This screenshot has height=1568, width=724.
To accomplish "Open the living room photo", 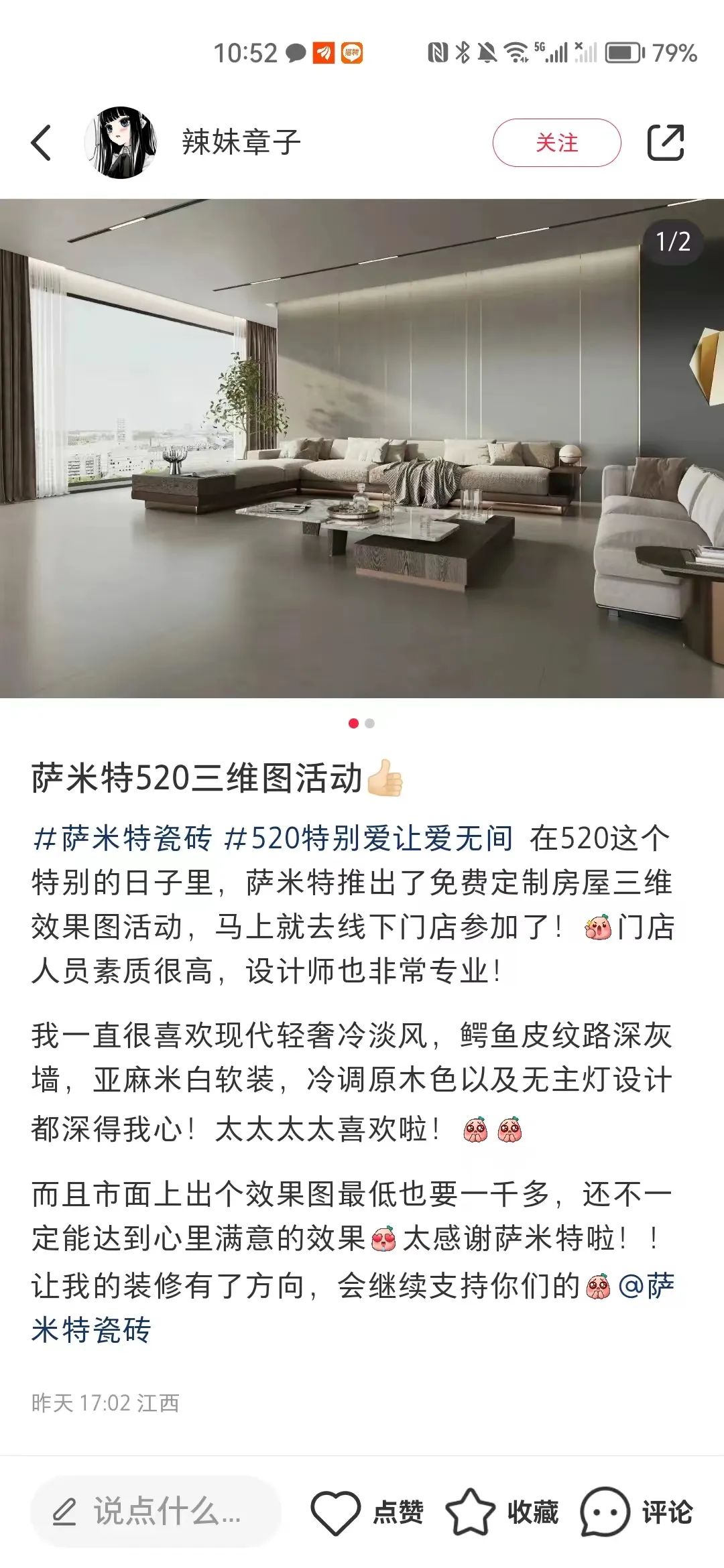I will 362,449.
